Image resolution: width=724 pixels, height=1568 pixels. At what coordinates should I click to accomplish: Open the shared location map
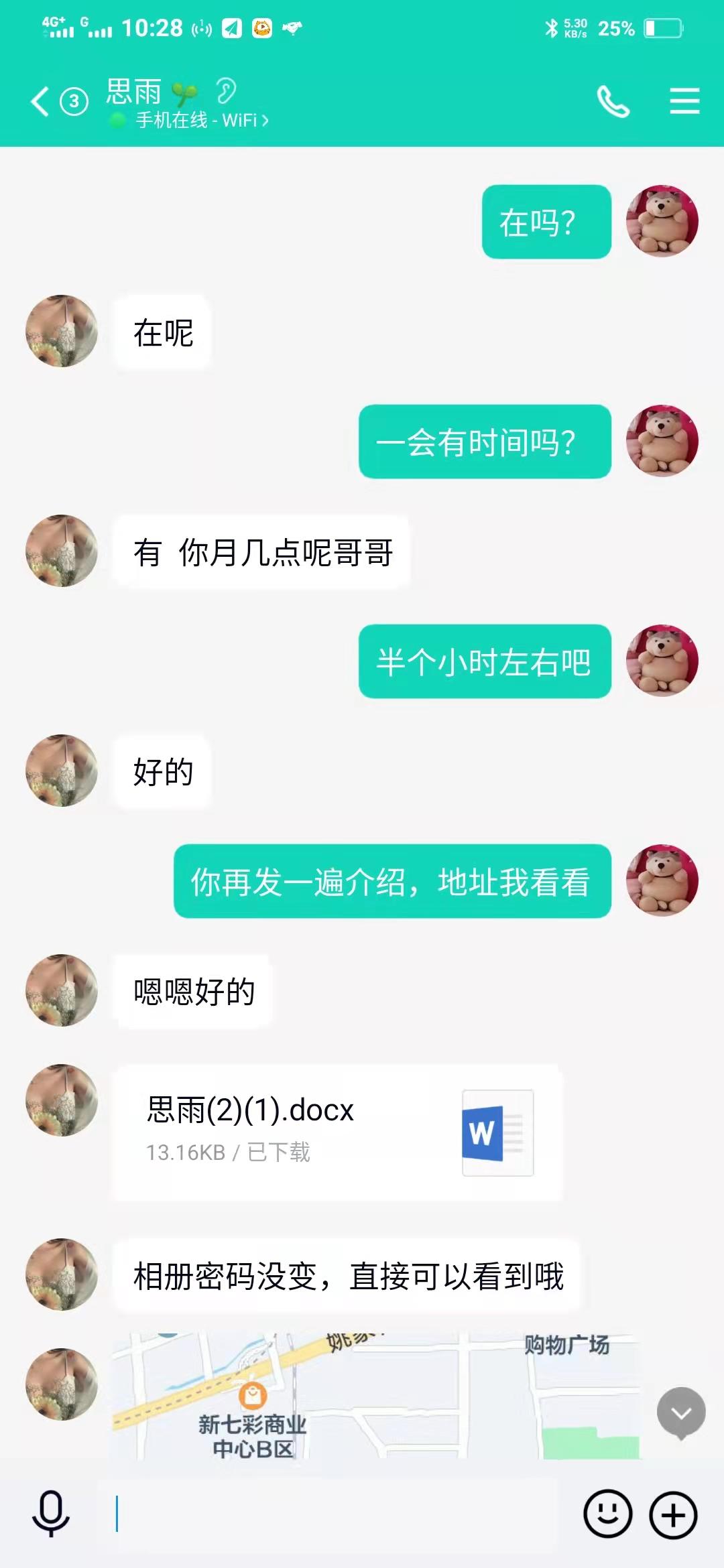(x=375, y=1396)
